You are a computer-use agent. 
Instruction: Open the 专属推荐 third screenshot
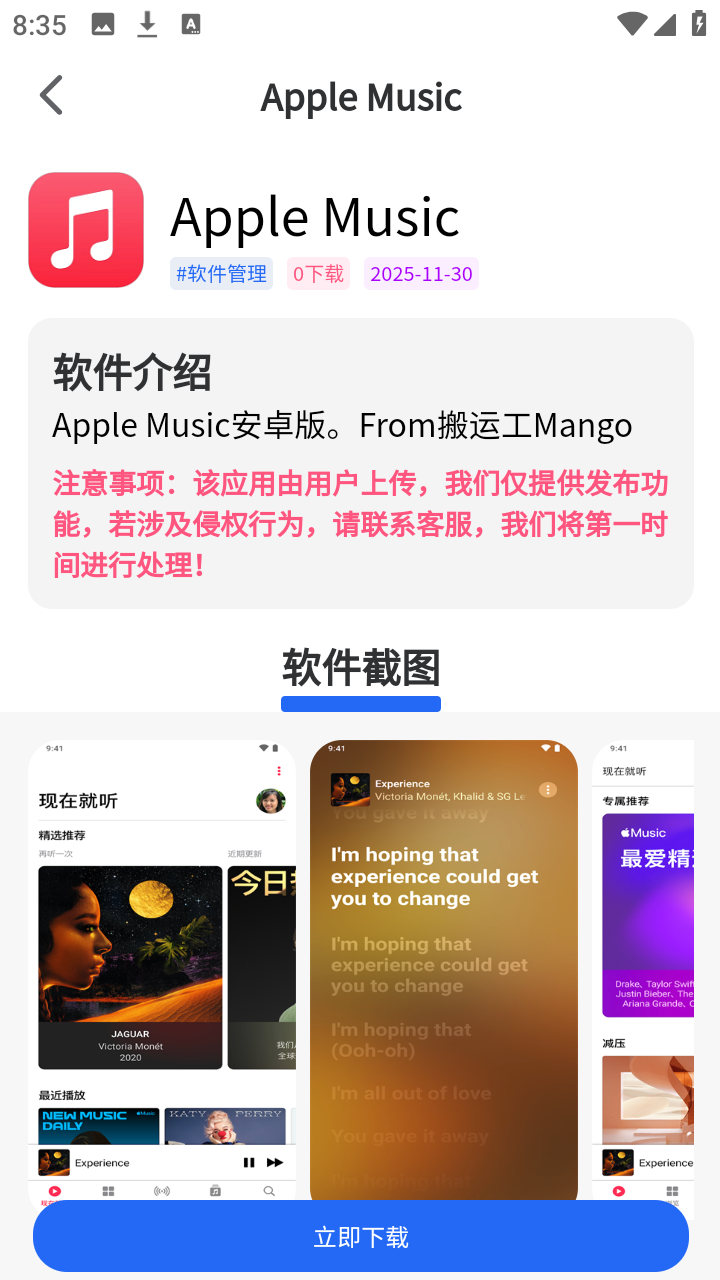(x=645, y=960)
